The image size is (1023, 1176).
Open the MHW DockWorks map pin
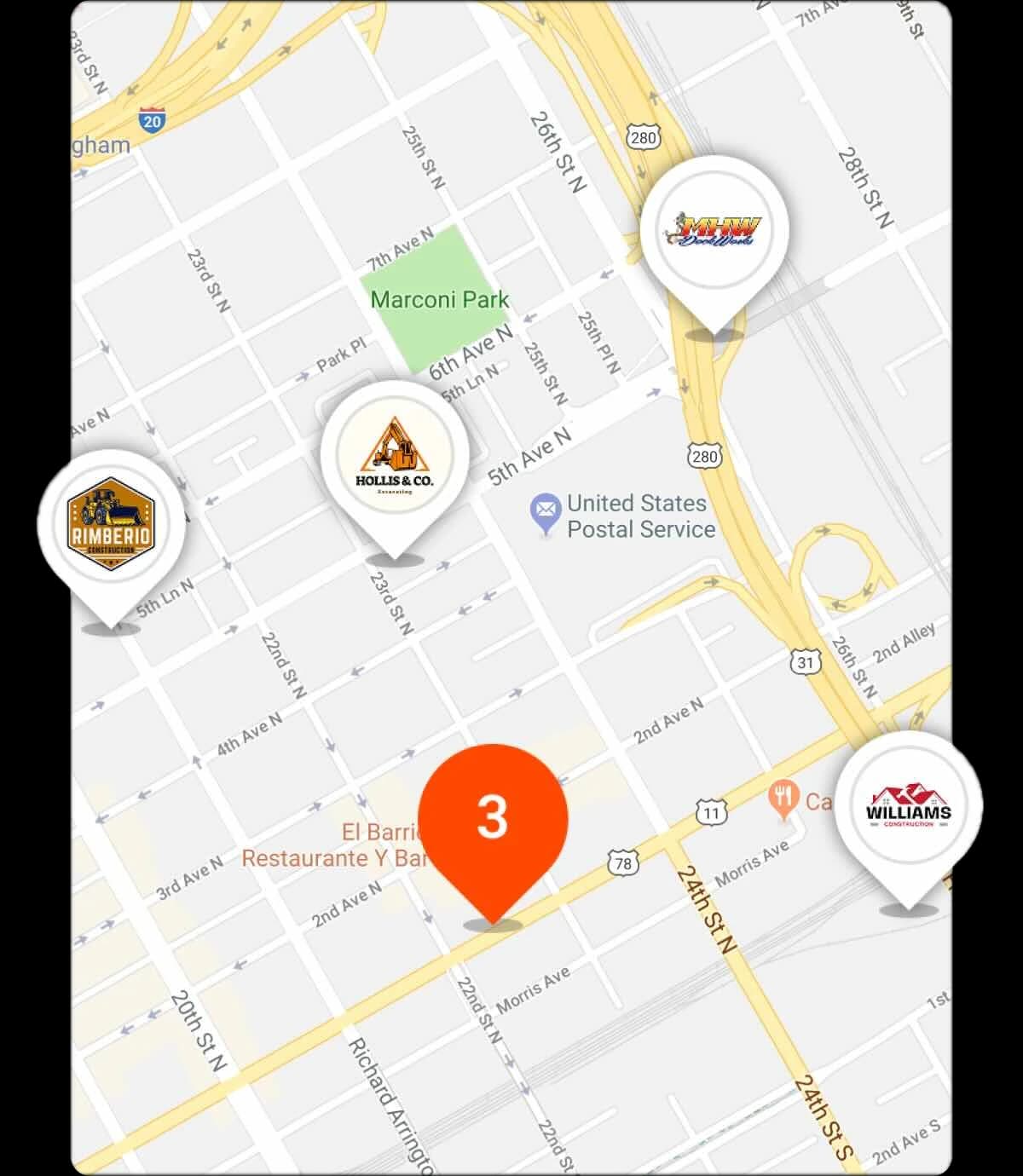[x=714, y=230]
